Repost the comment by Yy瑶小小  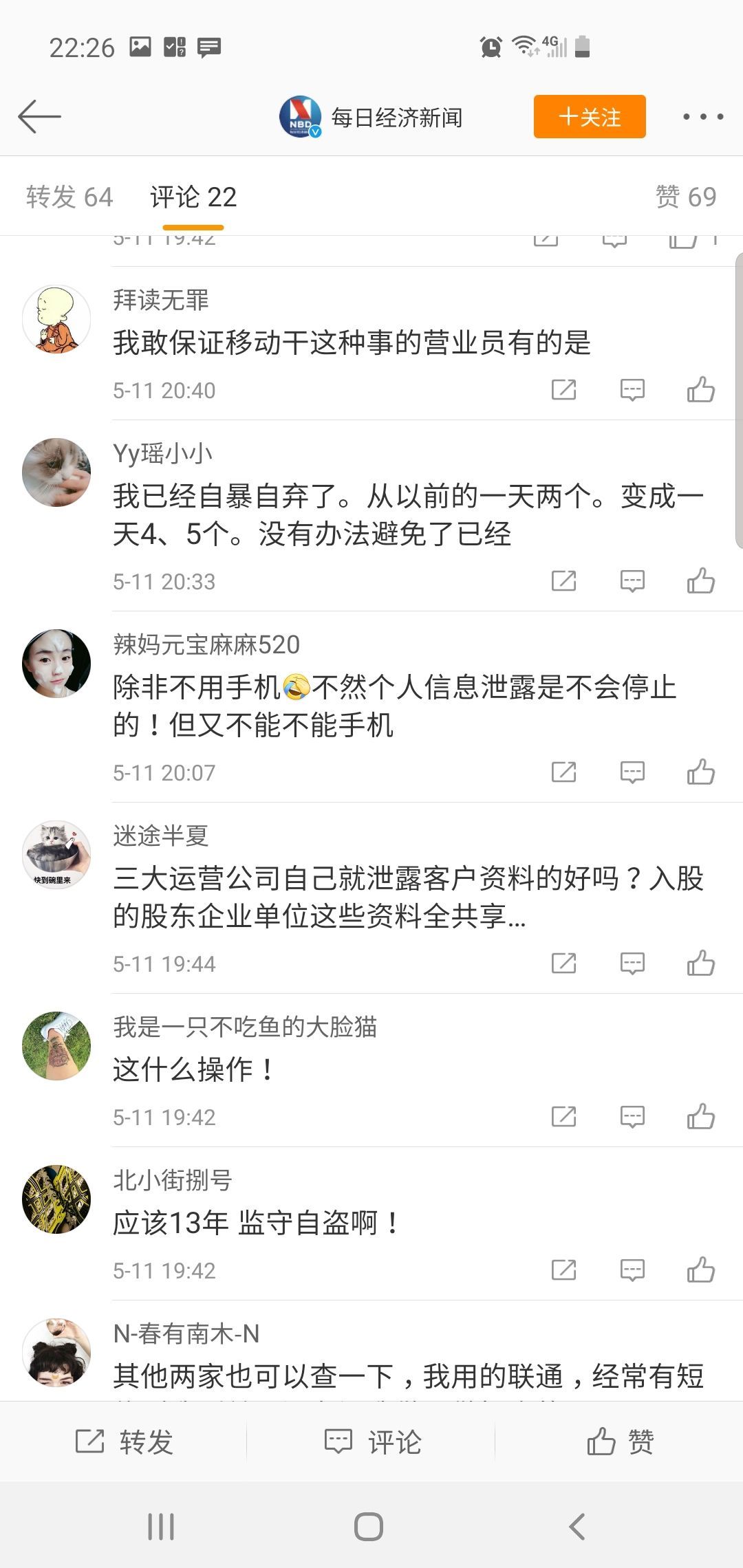(x=563, y=581)
